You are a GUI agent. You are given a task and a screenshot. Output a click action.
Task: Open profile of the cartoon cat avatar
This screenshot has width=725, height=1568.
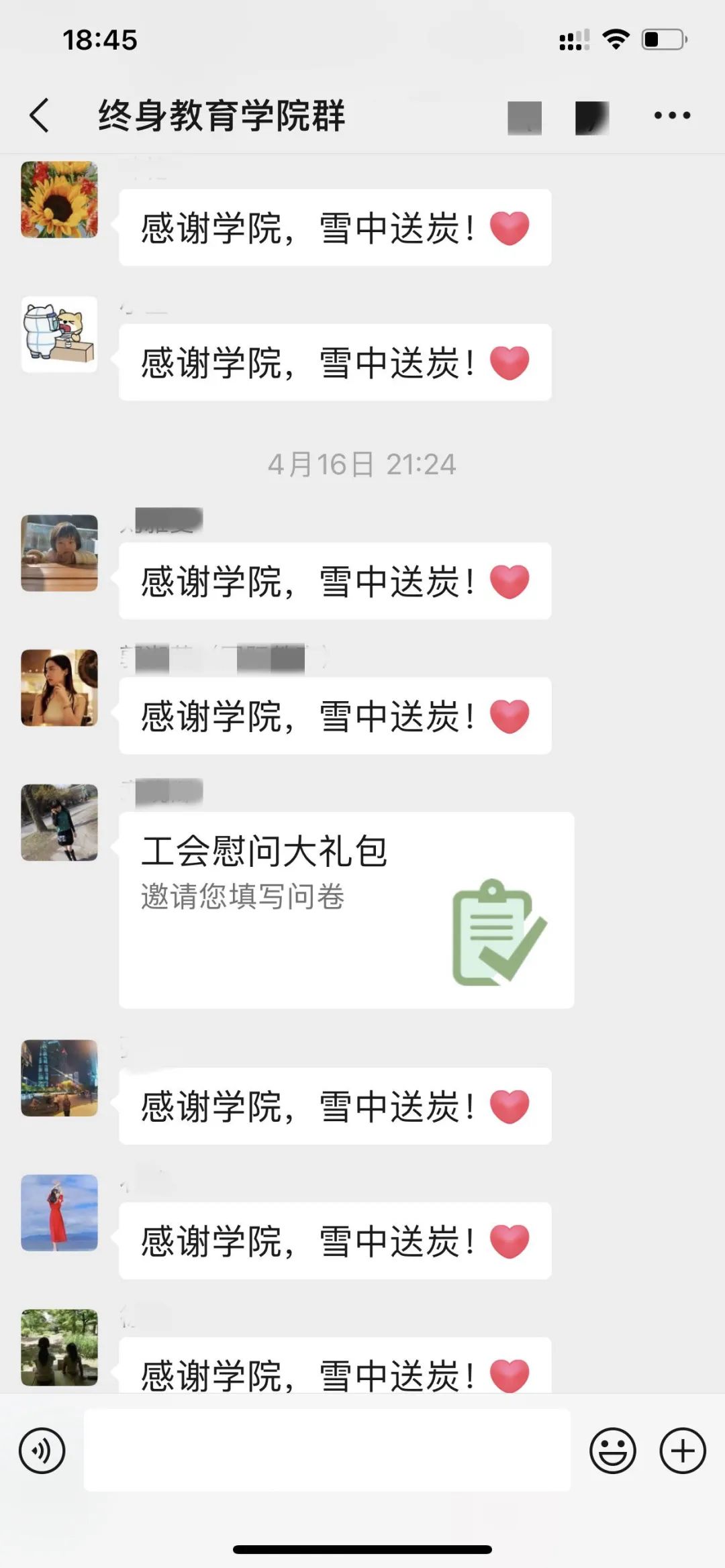click(59, 334)
